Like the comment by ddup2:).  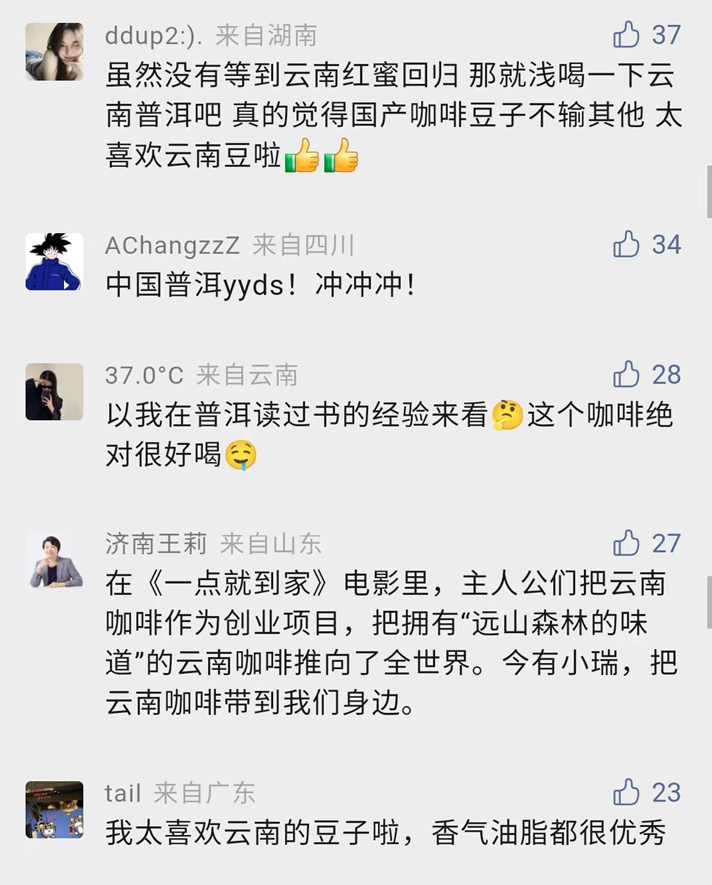coord(627,36)
